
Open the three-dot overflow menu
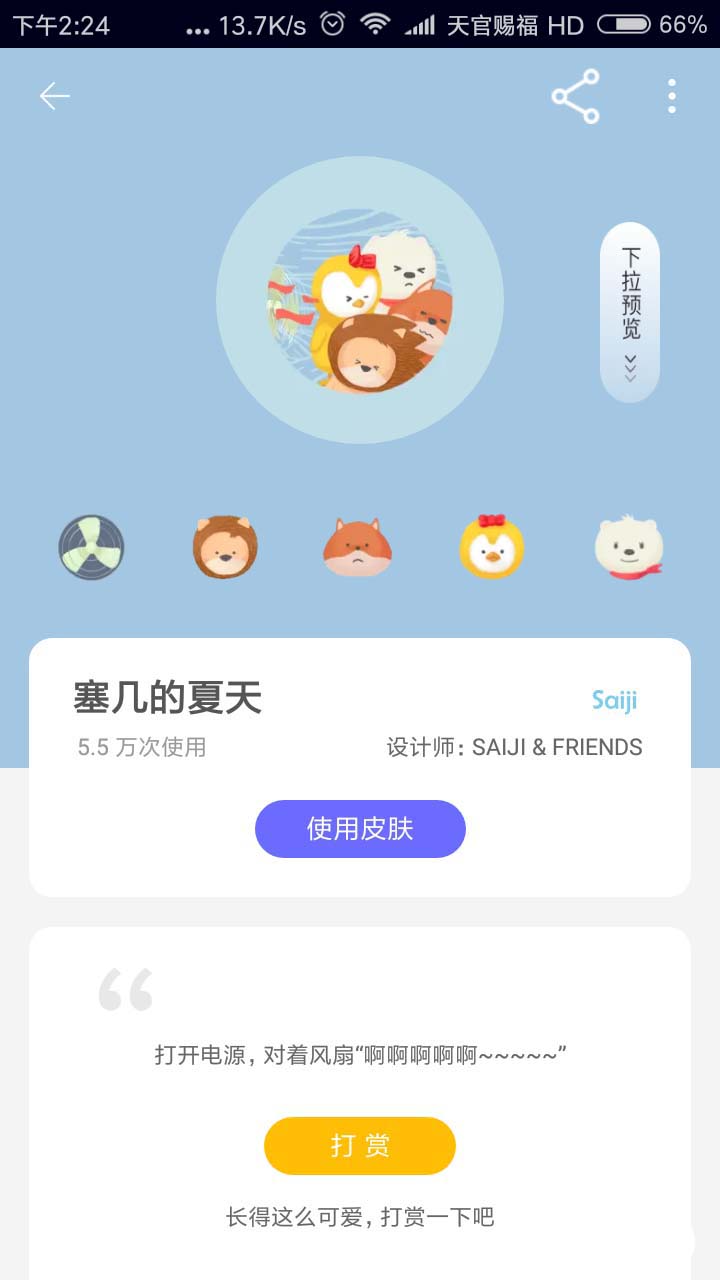click(x=672, y=96)
